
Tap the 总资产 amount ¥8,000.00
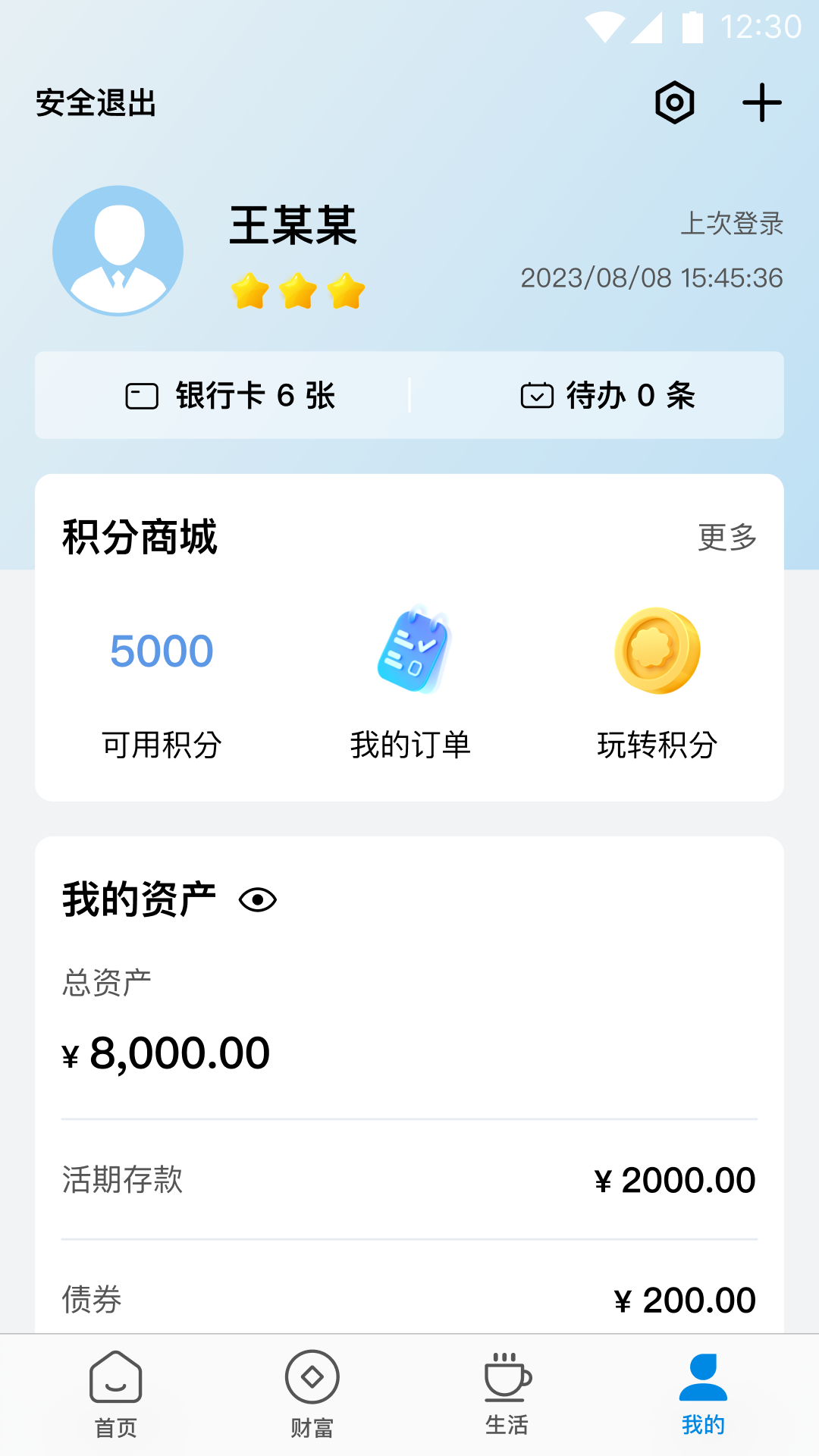pyautogui.click(x=166, y=1053)
